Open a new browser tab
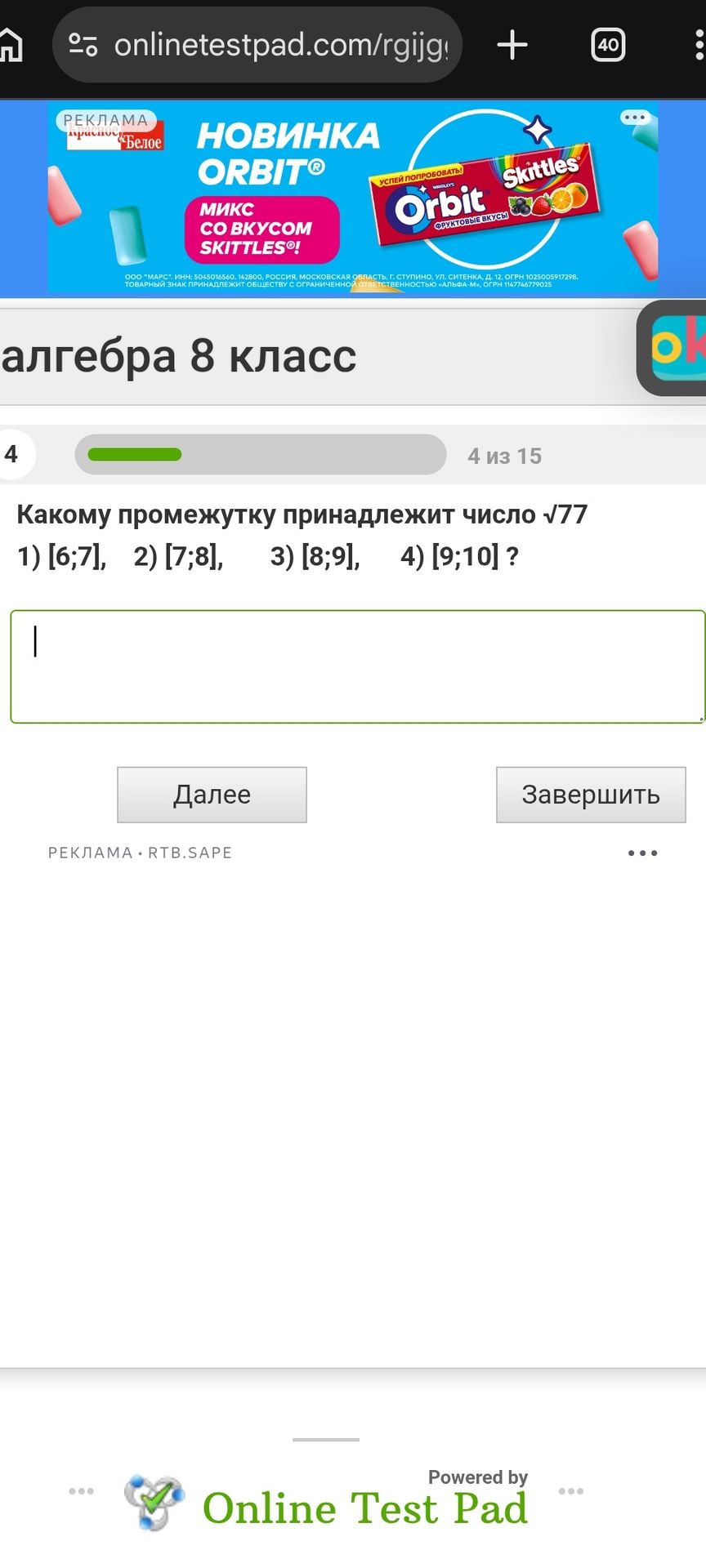Image resolution: width=706 pixels, height=1568 pixels. coord(512,45)
